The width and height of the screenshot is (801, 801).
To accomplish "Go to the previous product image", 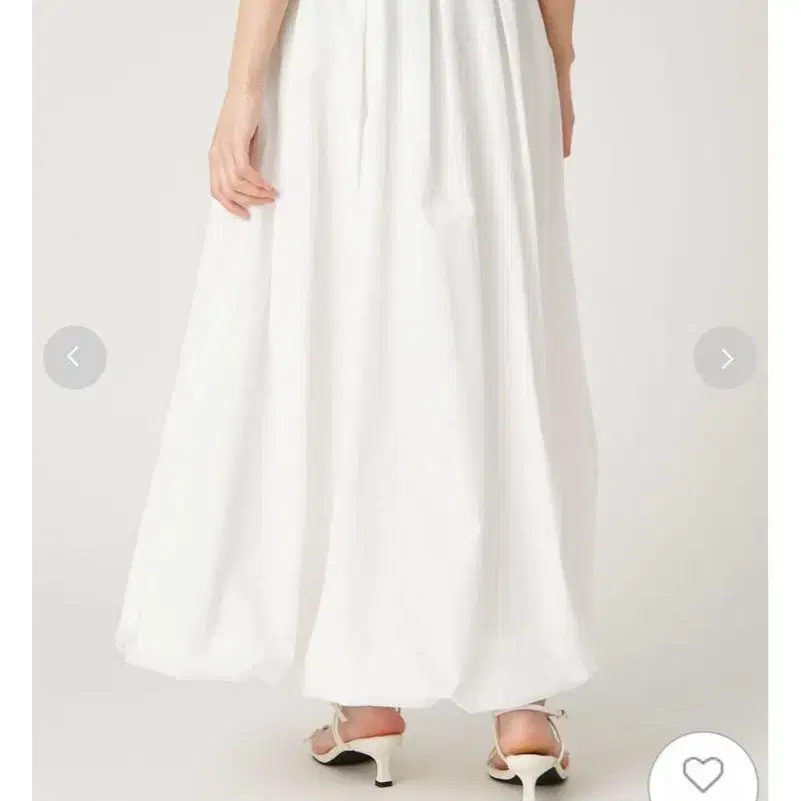I will pyautogui.click(x=74, y=357).
